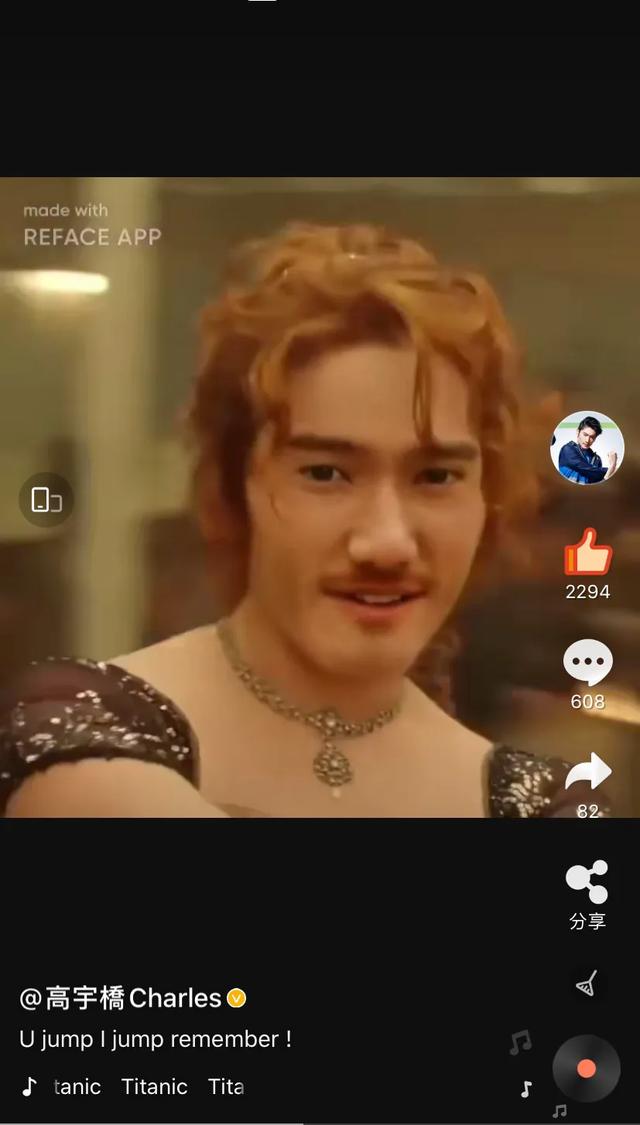This screenshot has height=1125, width=640.
Task: Open the creator's profile avatar
Action: (x=587, y=447)
